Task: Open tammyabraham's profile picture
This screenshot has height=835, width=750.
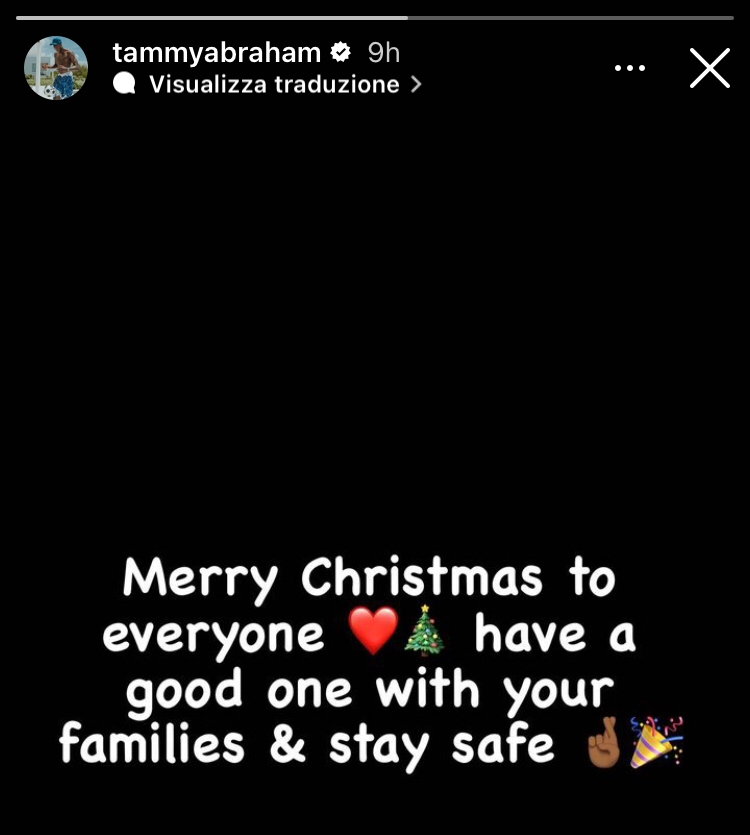Action: [x=56, y=68]
